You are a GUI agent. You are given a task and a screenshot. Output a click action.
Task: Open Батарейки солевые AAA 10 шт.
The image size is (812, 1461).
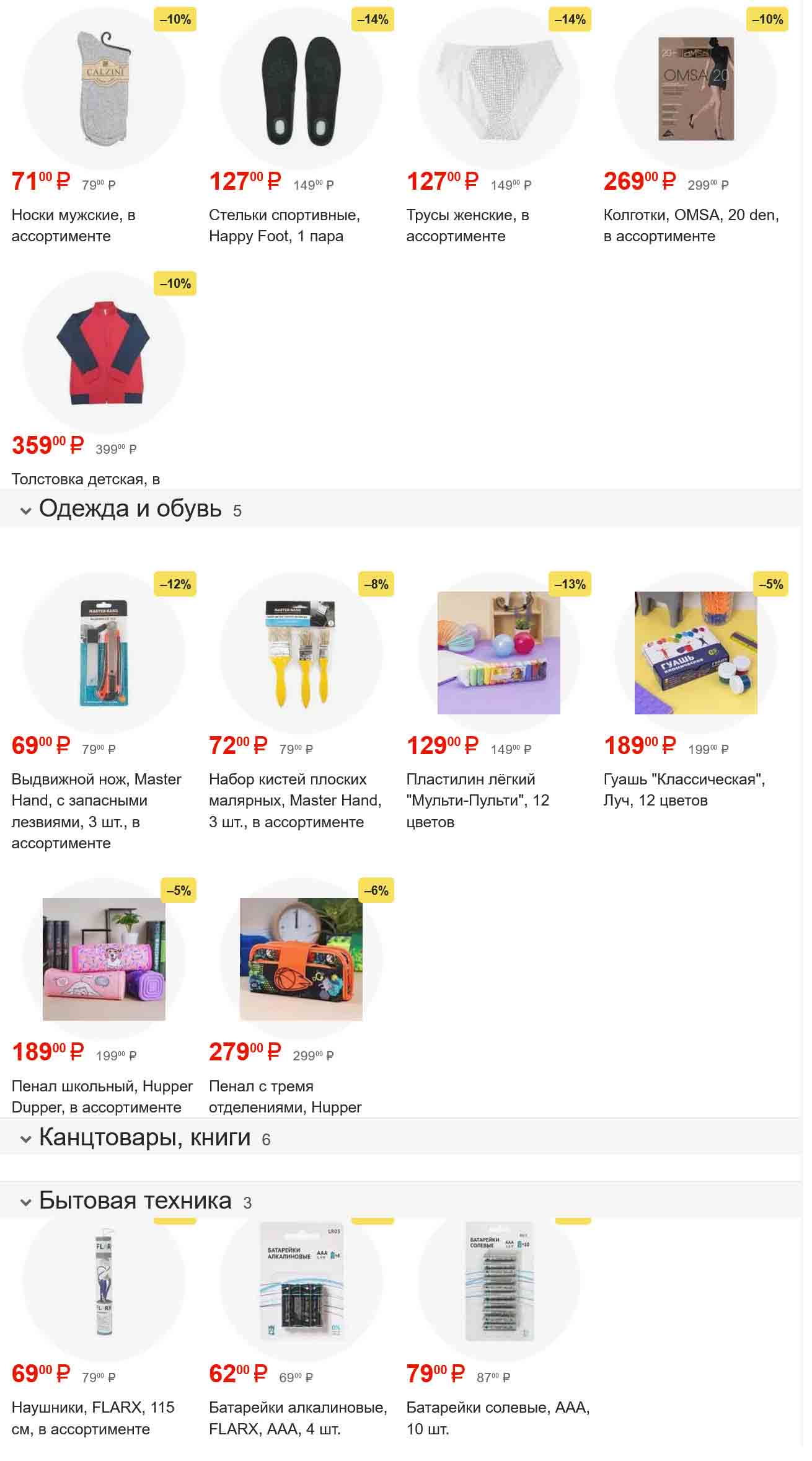498,1281
